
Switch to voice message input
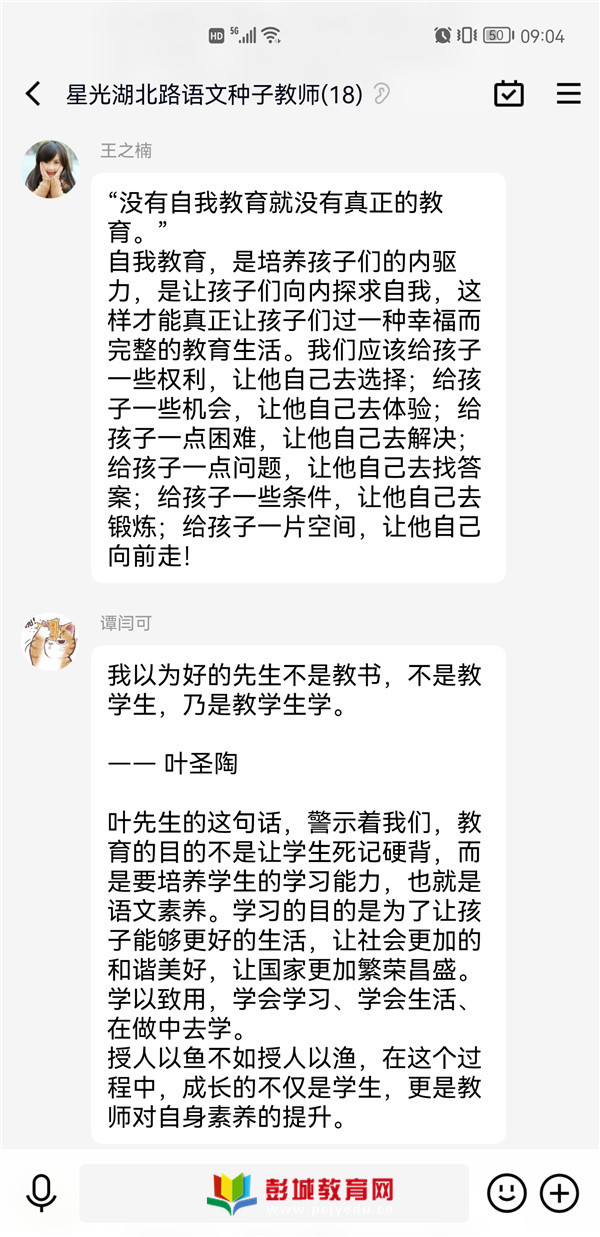pyautogui.click(x=41, y=1192)
